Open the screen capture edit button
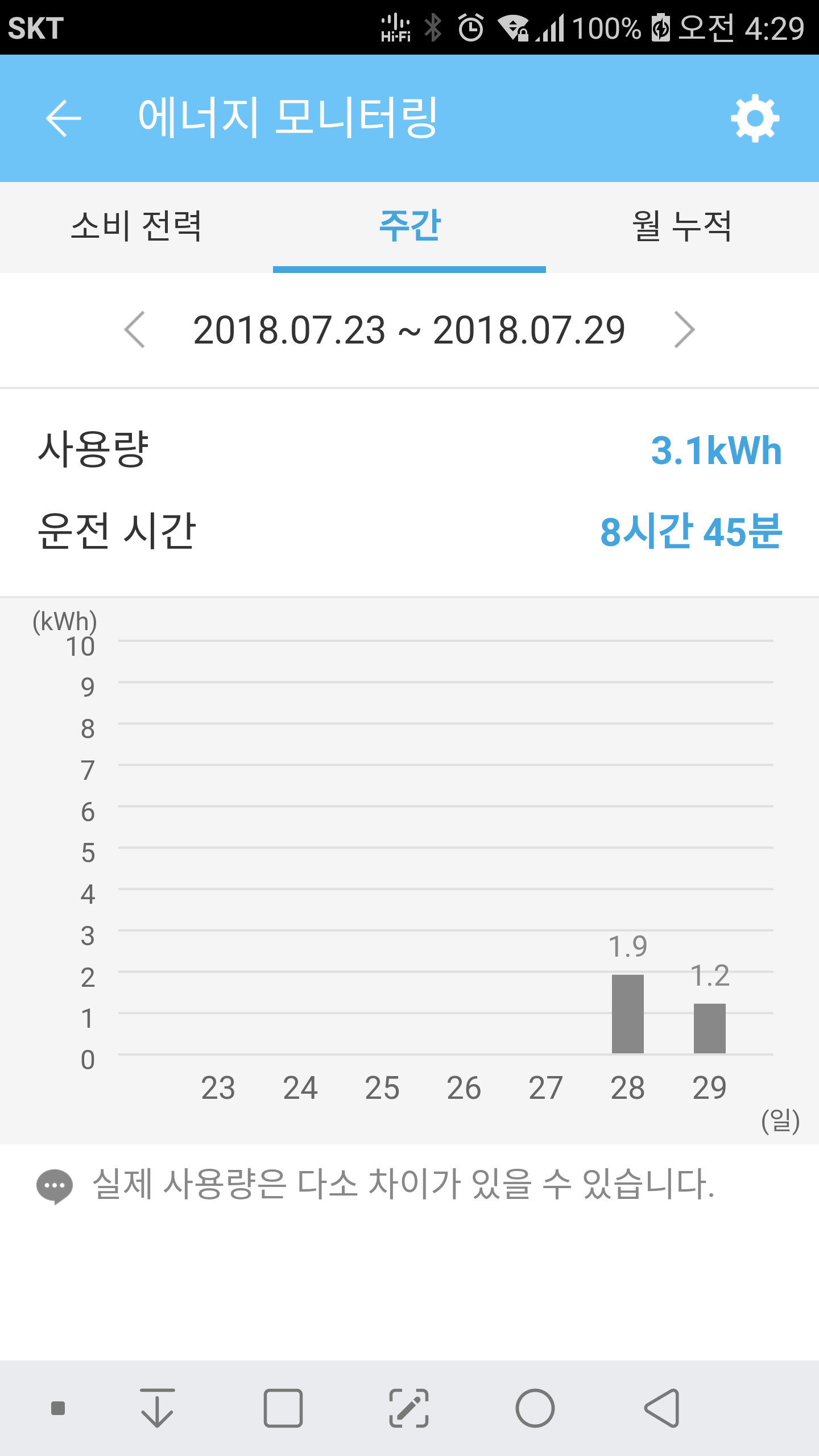This screenshot has height=1456, width=819. [x=408, y=1408]
